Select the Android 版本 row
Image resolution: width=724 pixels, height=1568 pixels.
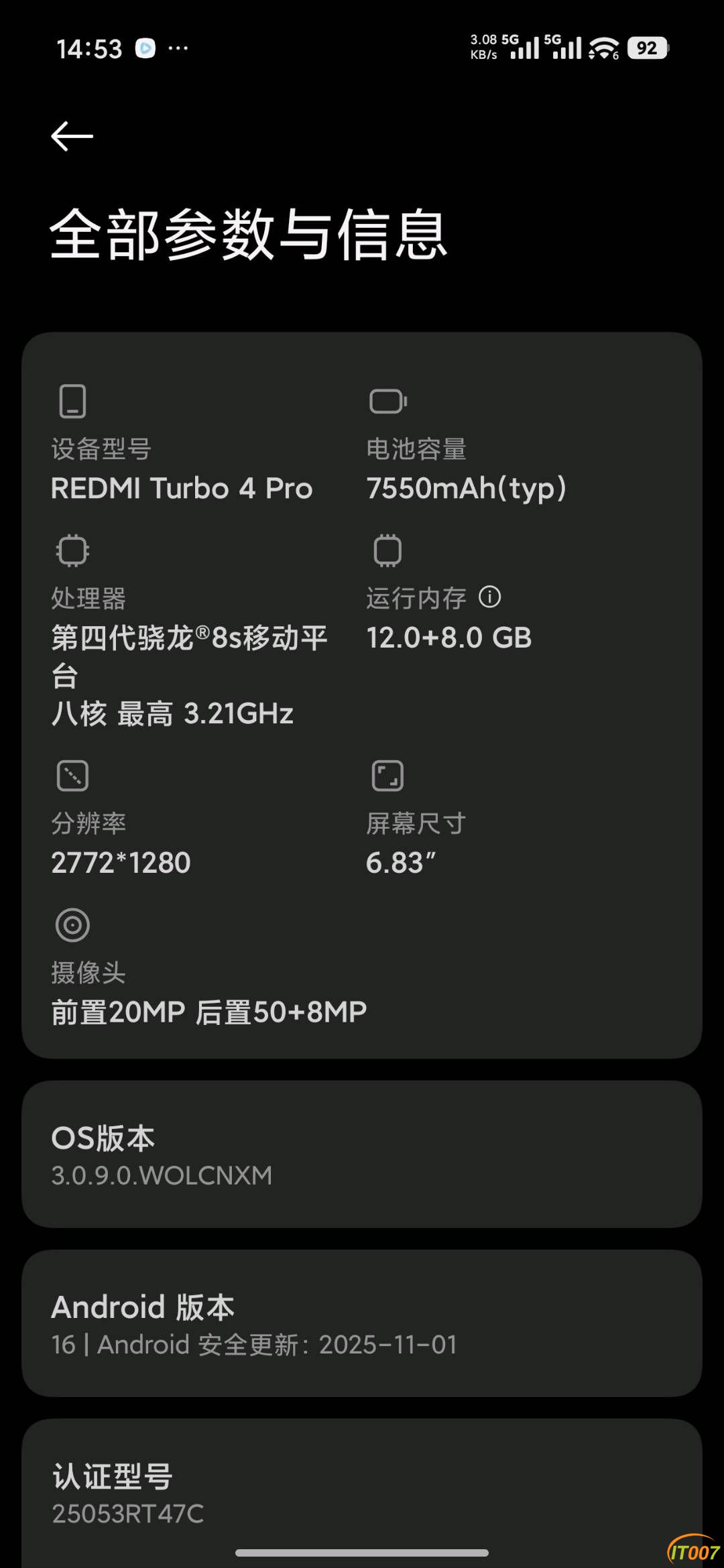tap(362, 1324)
